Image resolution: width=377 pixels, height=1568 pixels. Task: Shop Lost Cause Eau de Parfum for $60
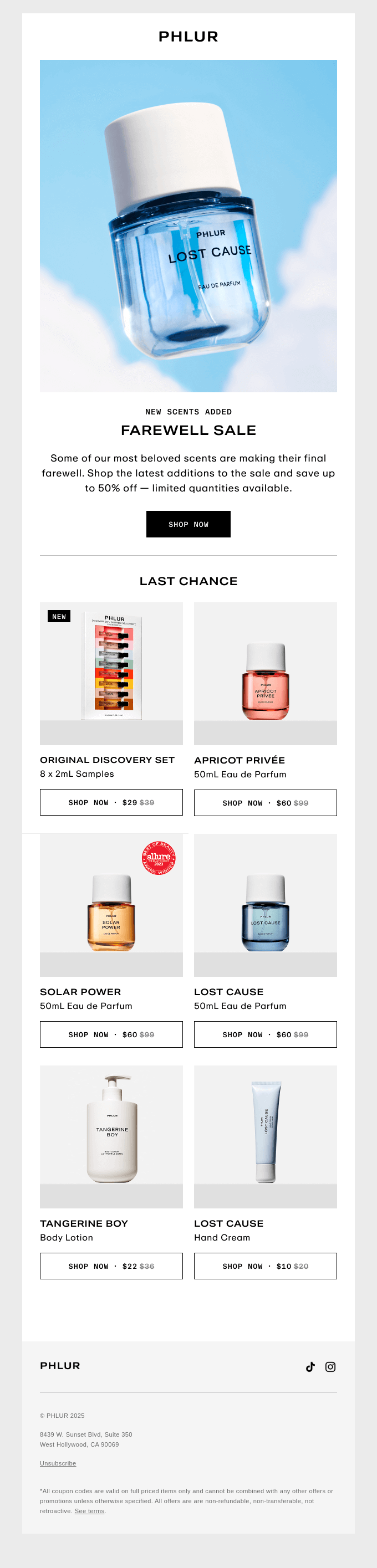pos(265,1034)
